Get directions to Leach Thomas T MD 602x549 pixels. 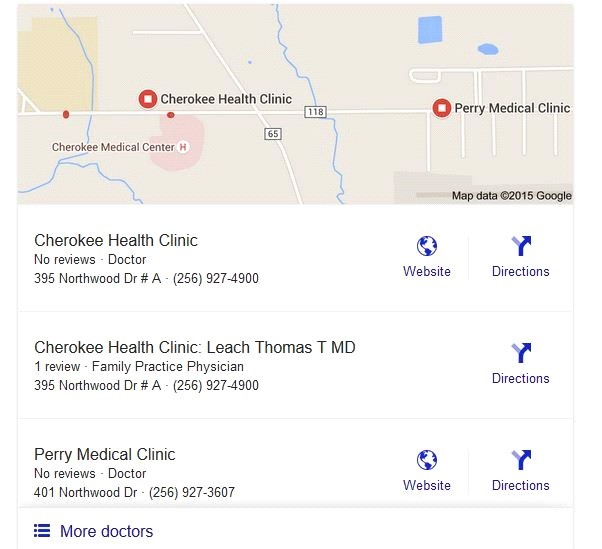click(520, 364)
